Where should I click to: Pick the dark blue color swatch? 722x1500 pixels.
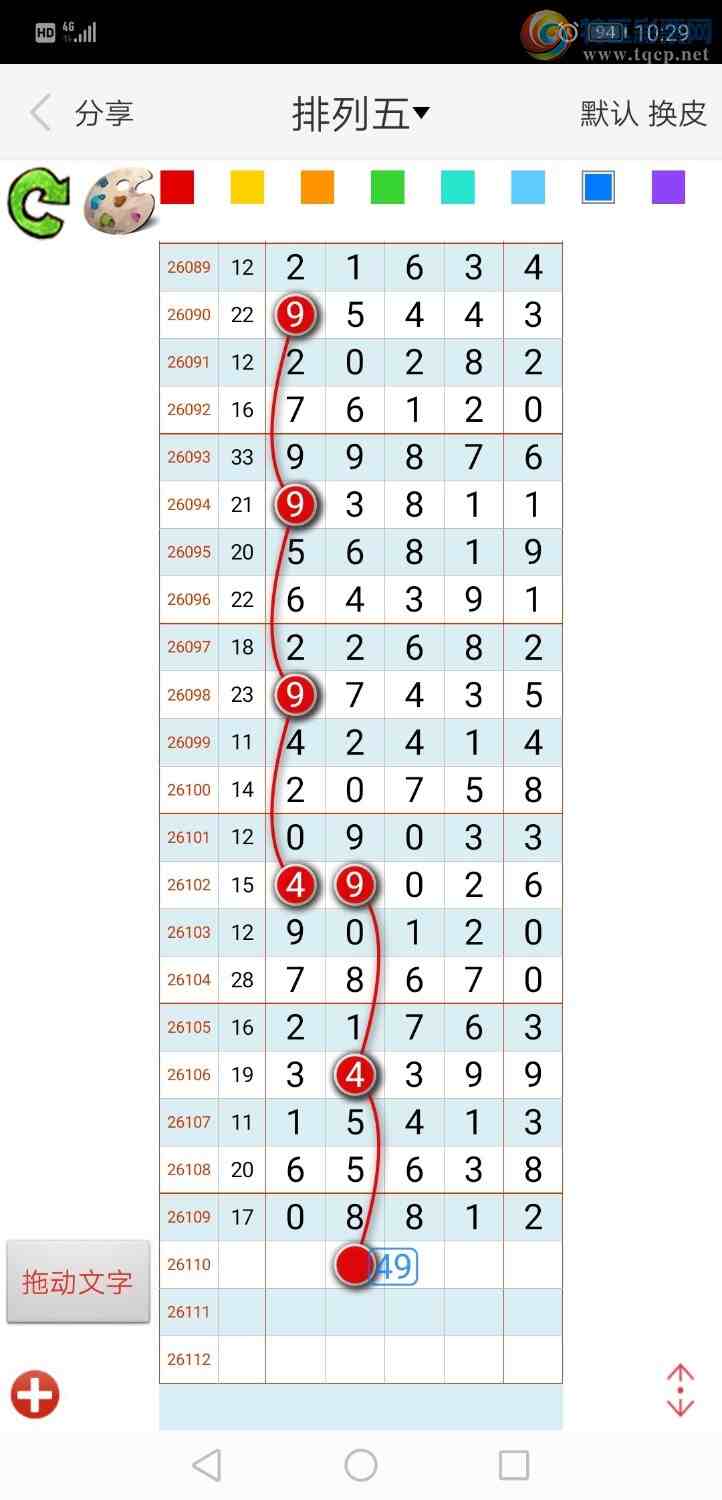598,187
